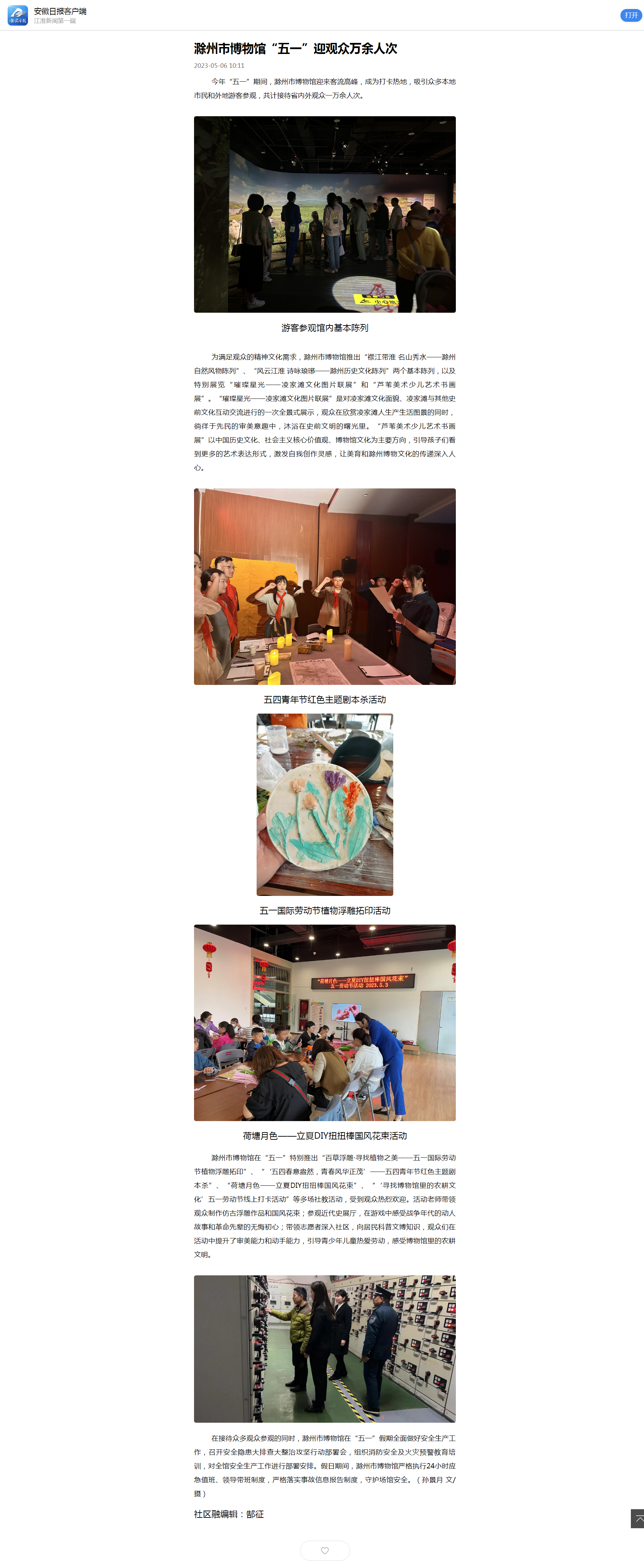The image size is (644, 1568).
Task: Tap the 打开 button to open the app
Action: tap(631, 15)
